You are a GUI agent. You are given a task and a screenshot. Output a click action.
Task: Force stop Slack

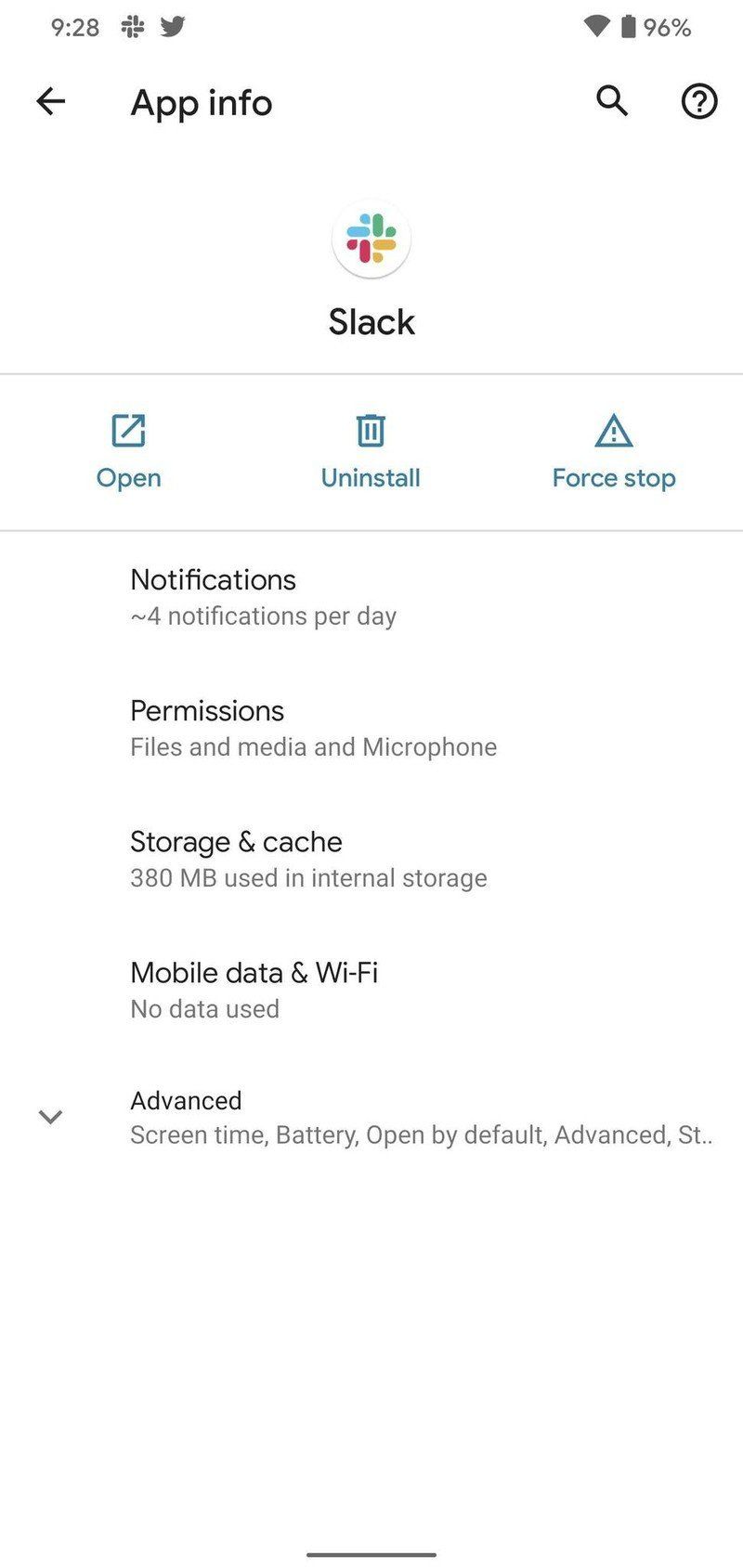click(613, 452)
